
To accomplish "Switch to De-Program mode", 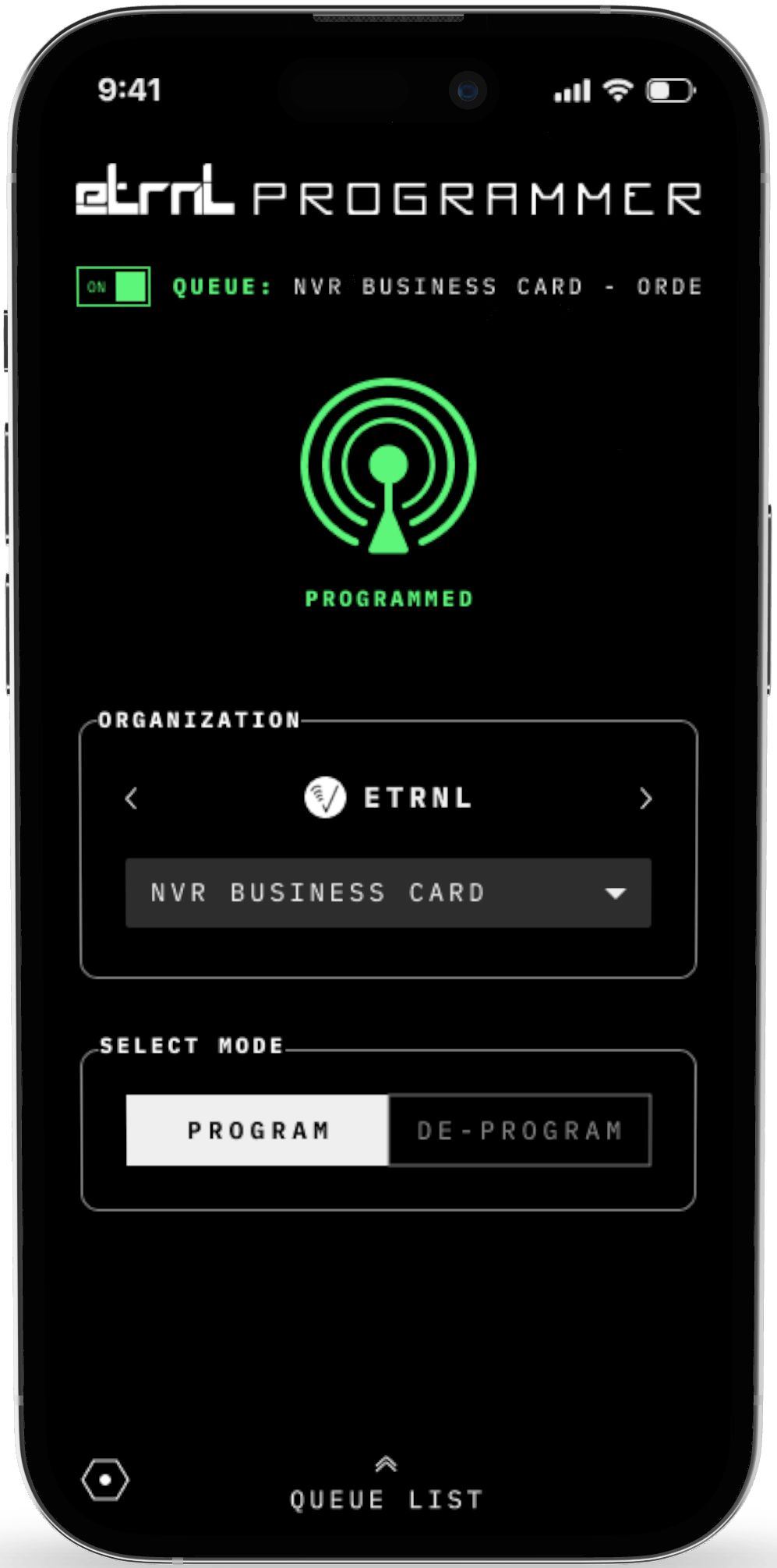I will (x=519, y=1130).
